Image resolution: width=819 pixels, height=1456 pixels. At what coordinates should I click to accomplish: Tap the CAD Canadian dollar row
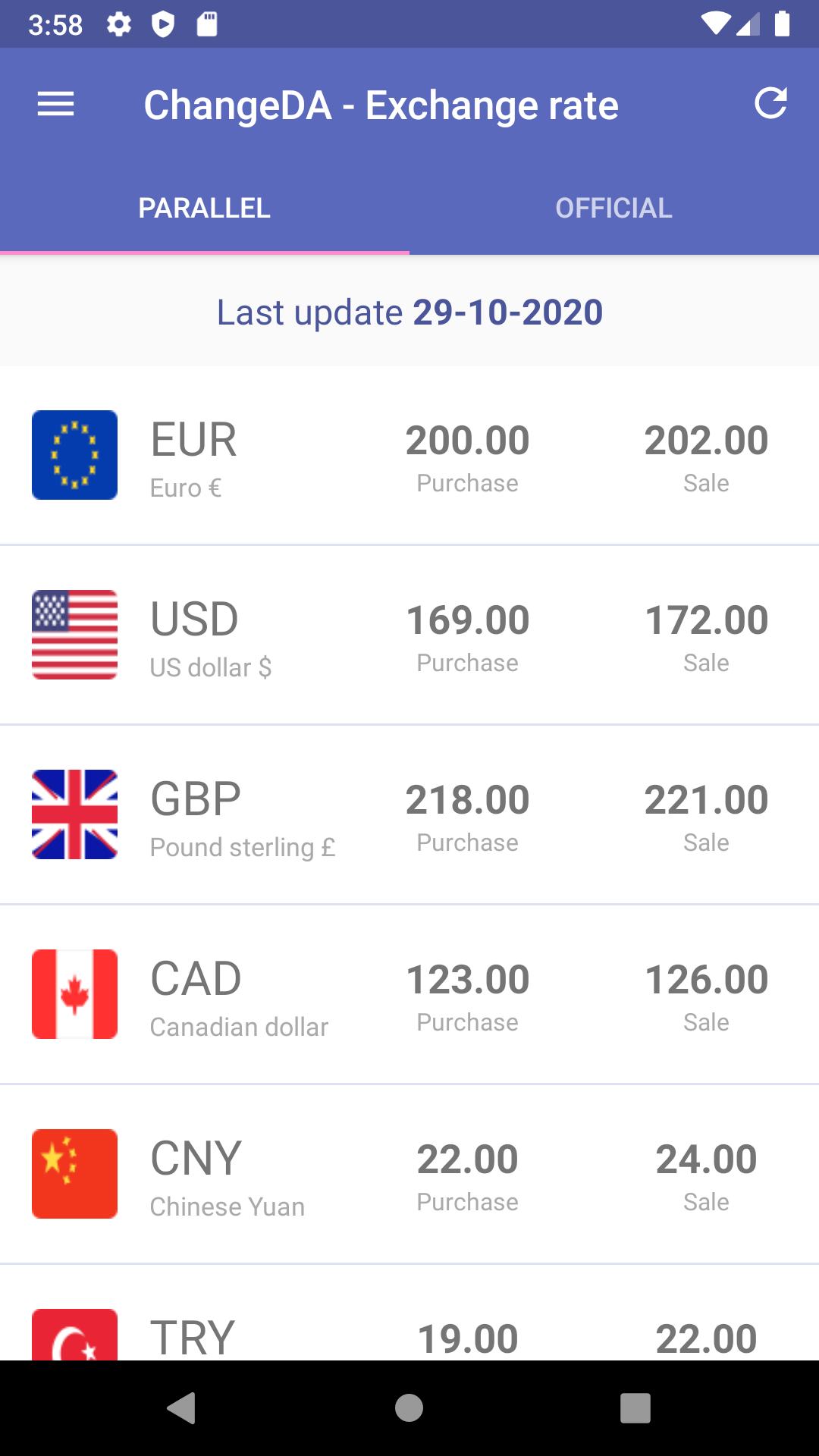coord(409,994)
